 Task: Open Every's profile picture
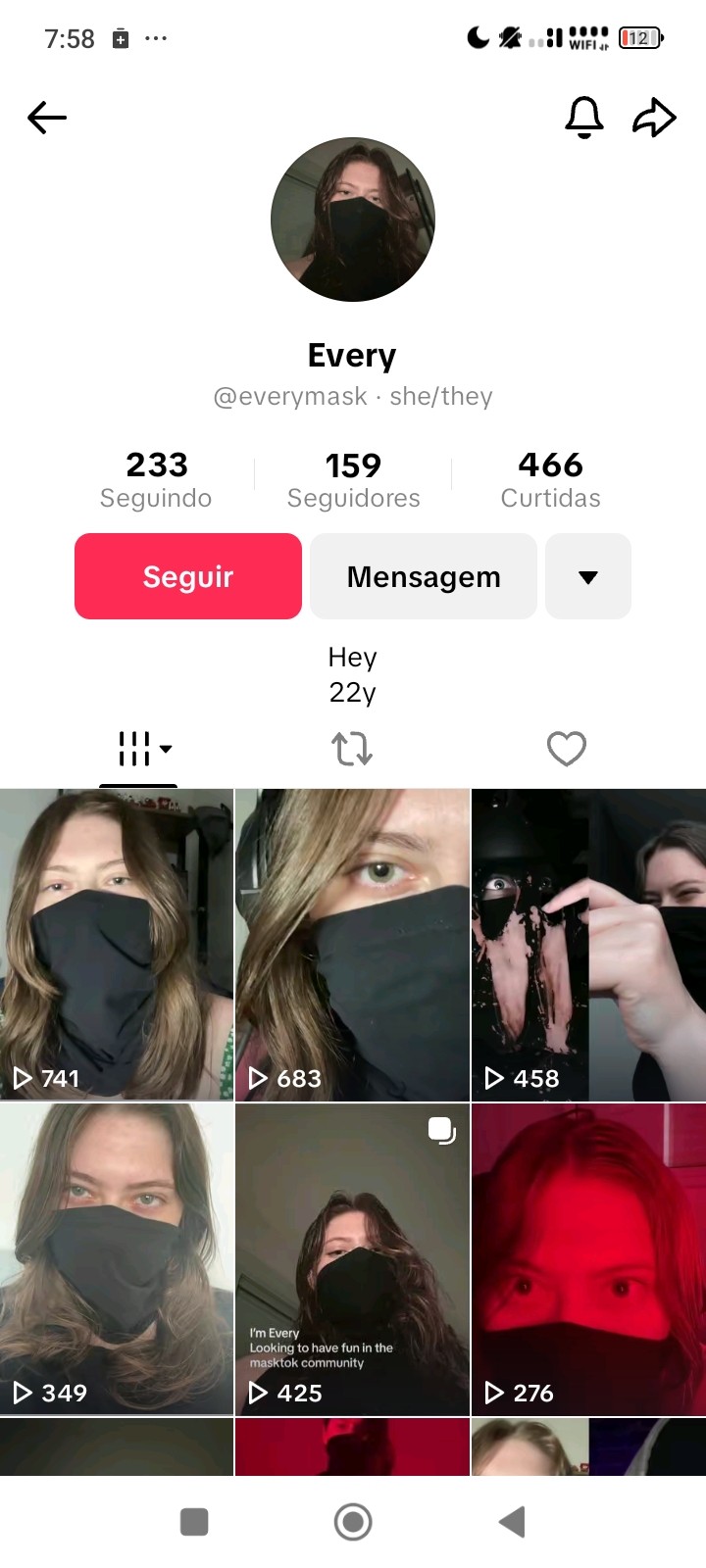tap(353, 220)
